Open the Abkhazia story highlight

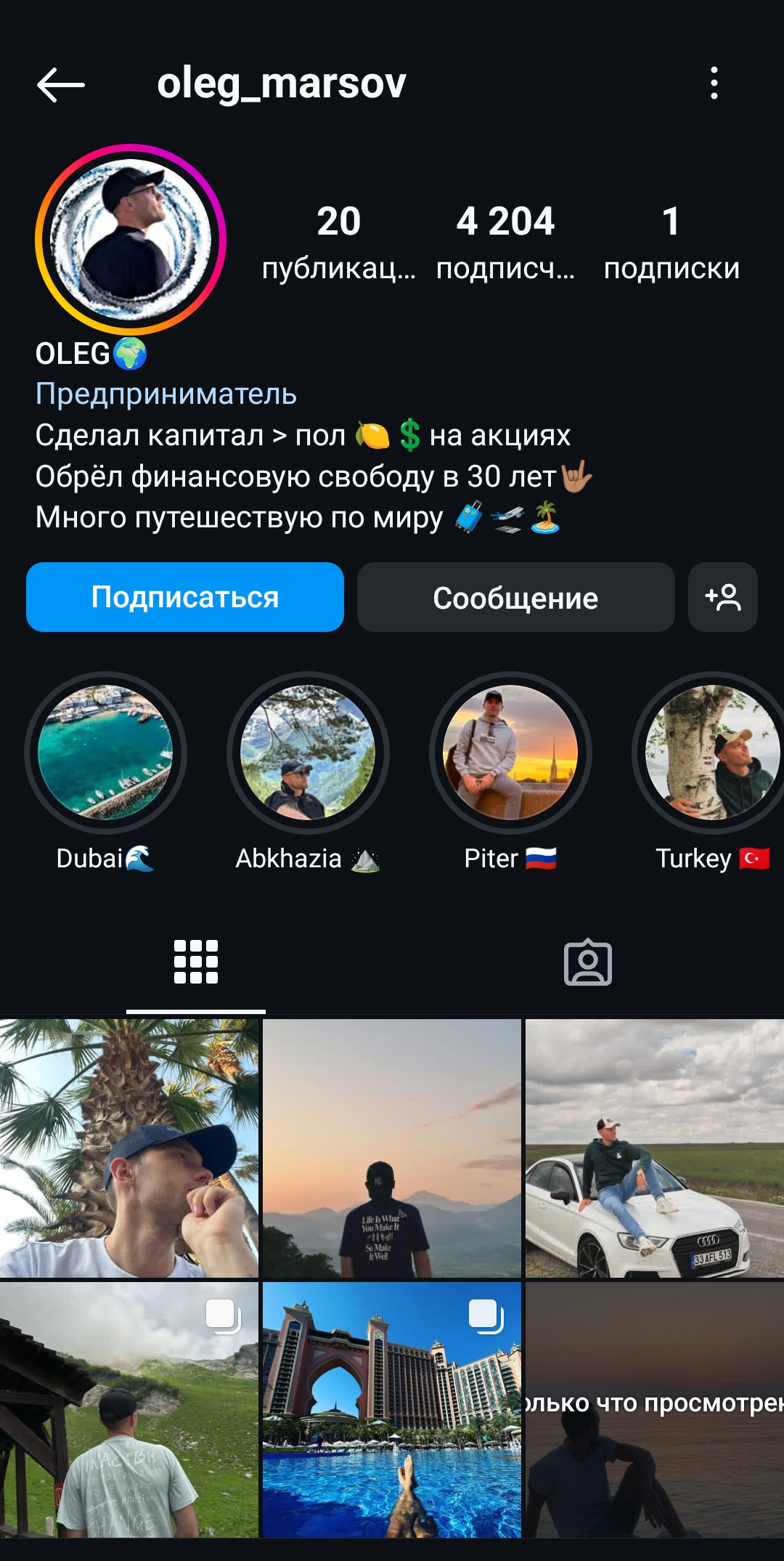(308, 753)
